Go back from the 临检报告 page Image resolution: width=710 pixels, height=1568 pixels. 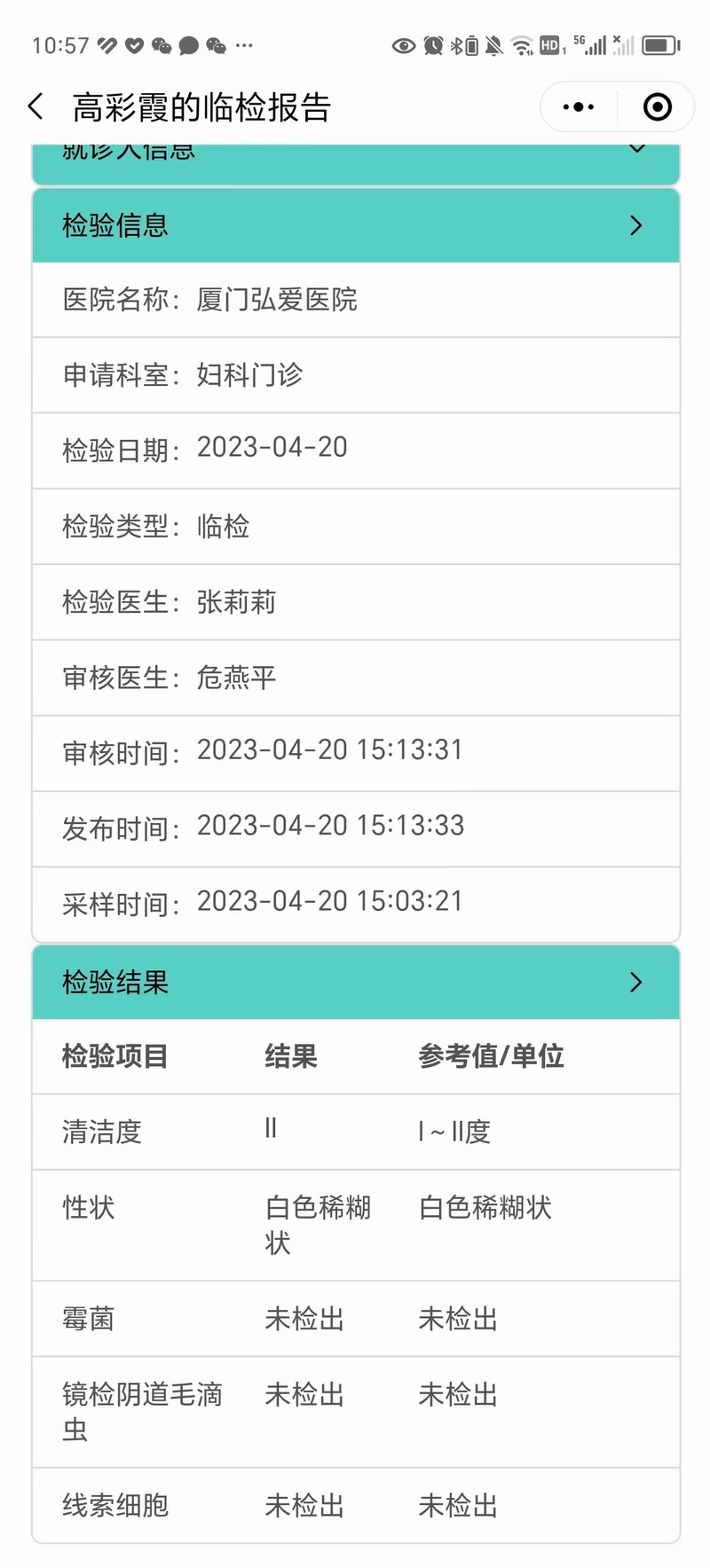tap(35, 107)
